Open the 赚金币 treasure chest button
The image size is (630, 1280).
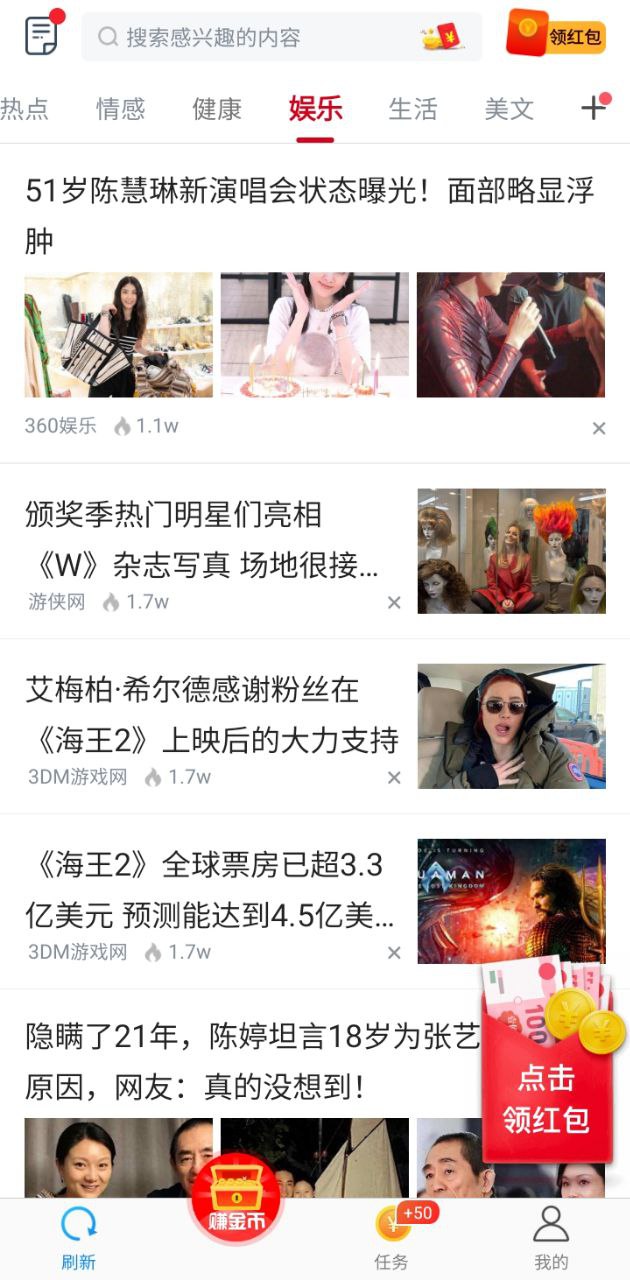tap(237, 1198)
